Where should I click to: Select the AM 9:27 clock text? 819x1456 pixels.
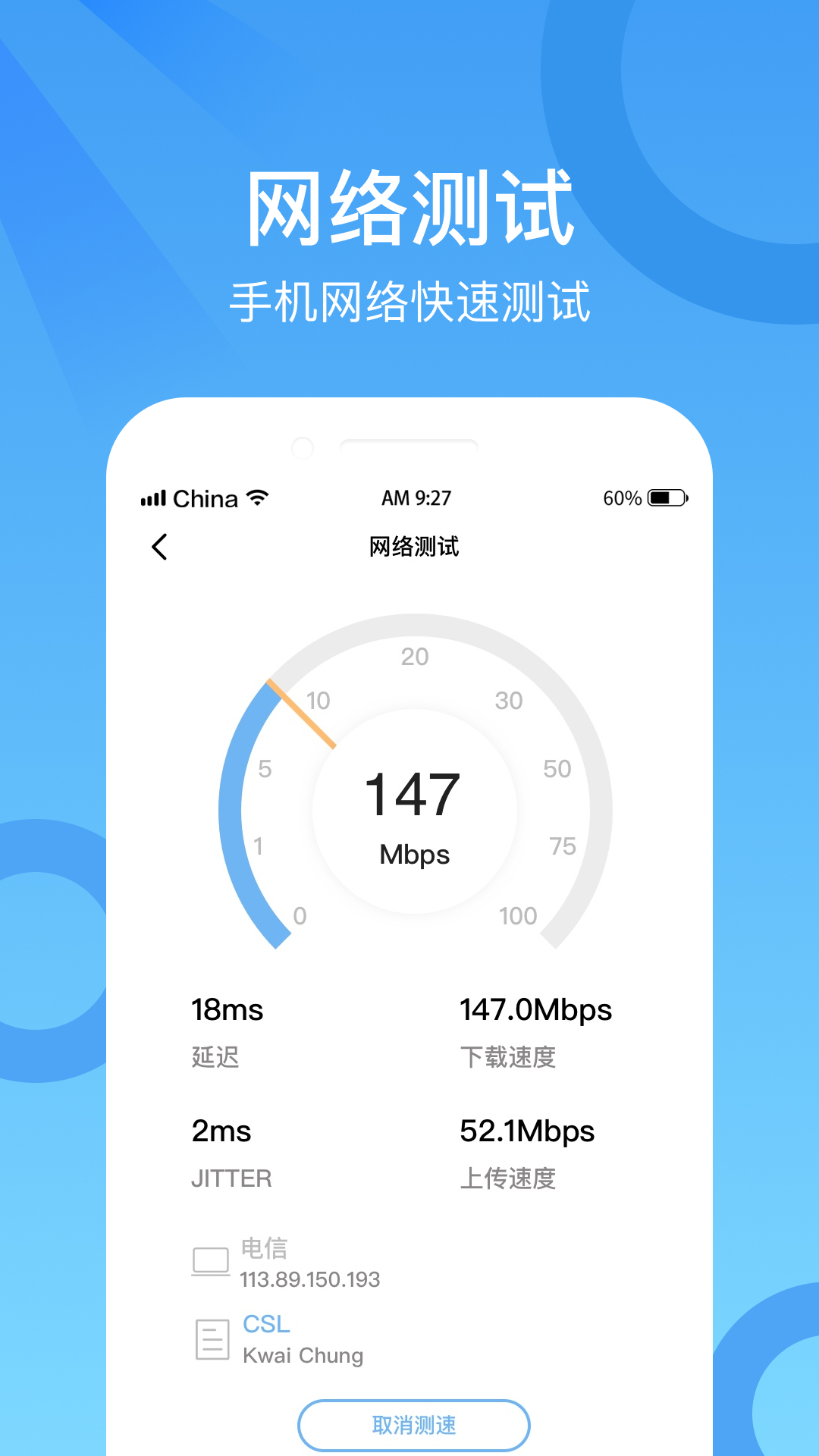tap(416, 497)
